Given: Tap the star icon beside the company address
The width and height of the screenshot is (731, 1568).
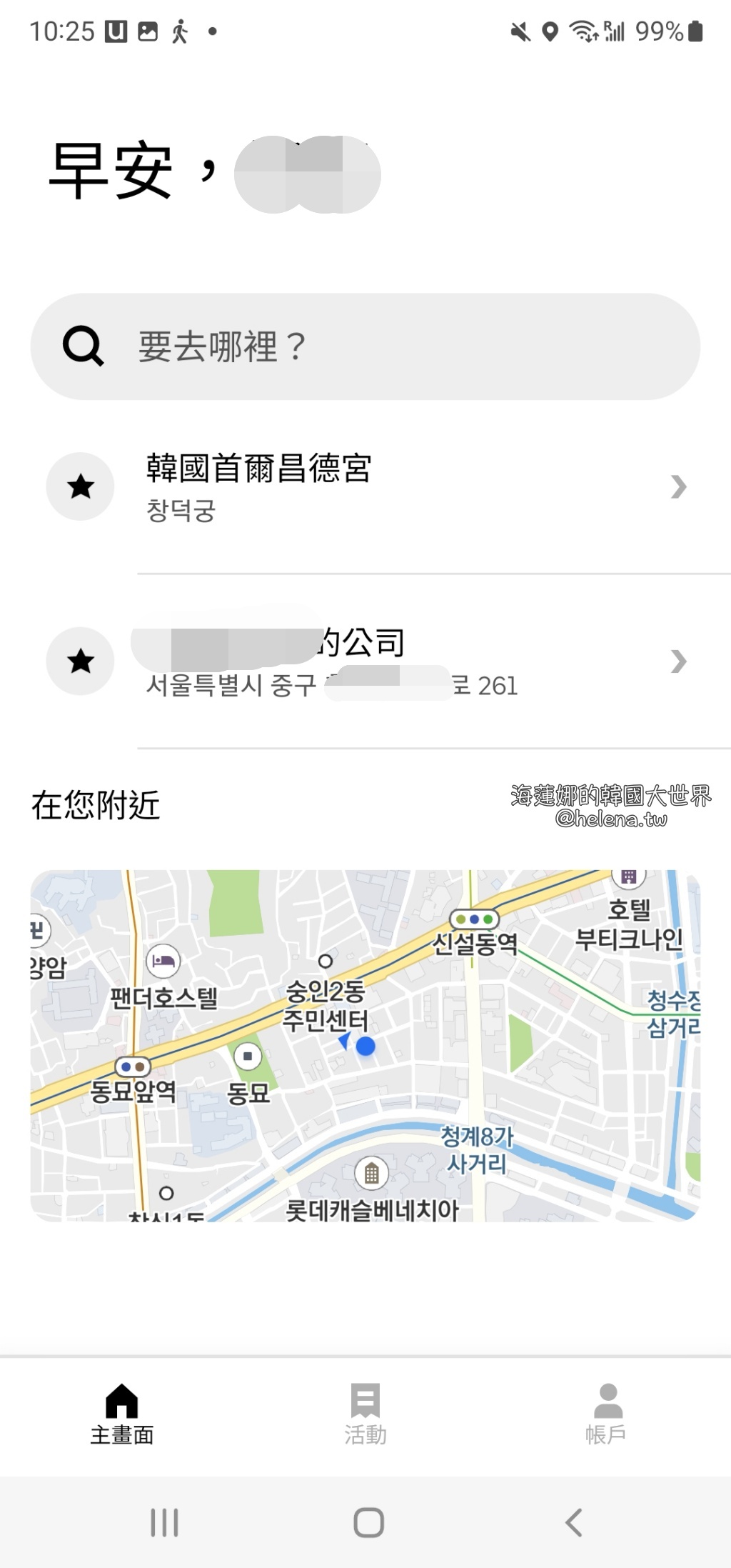Looking at the screenshot, I should tap(79, 661).
